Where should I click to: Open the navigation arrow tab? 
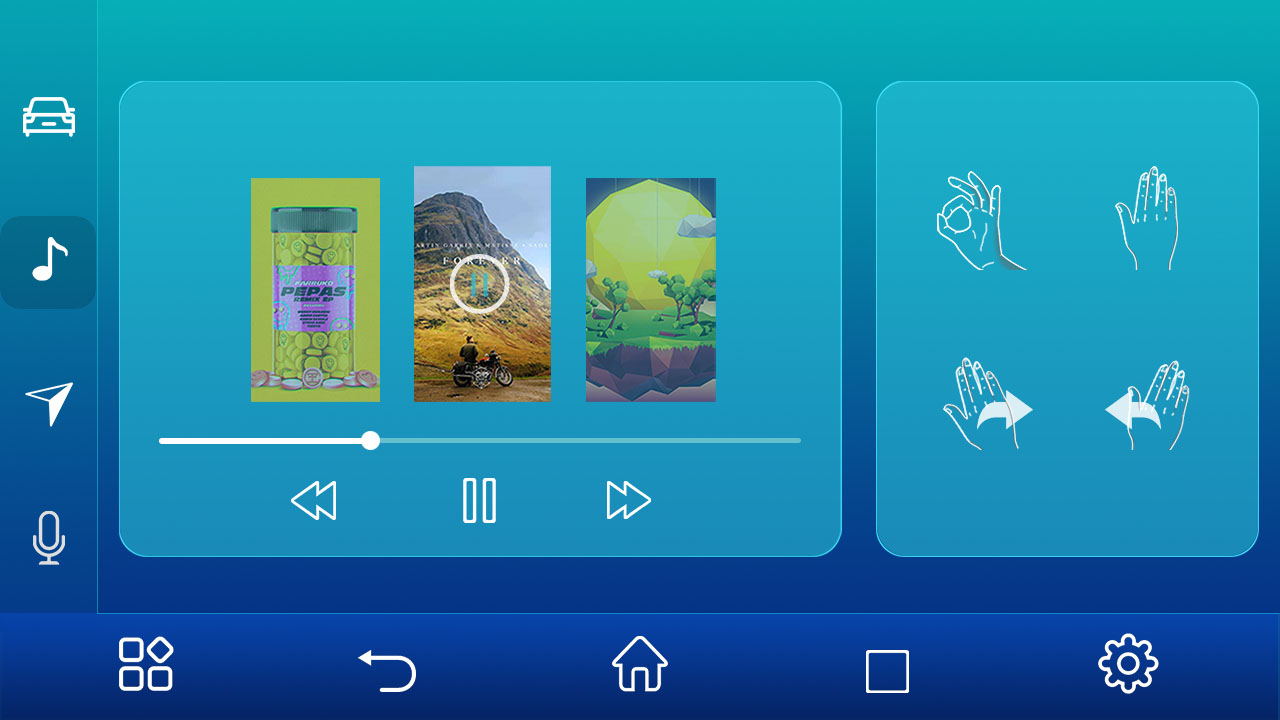49,403
